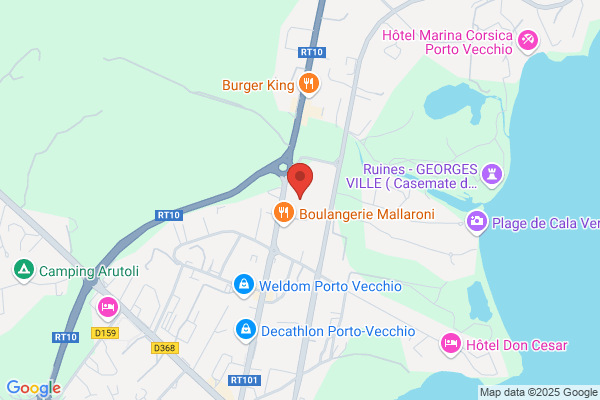The image size is (600, 400).
Task: Open Hôtel Don Cesar marker
Action: (450, 344)
